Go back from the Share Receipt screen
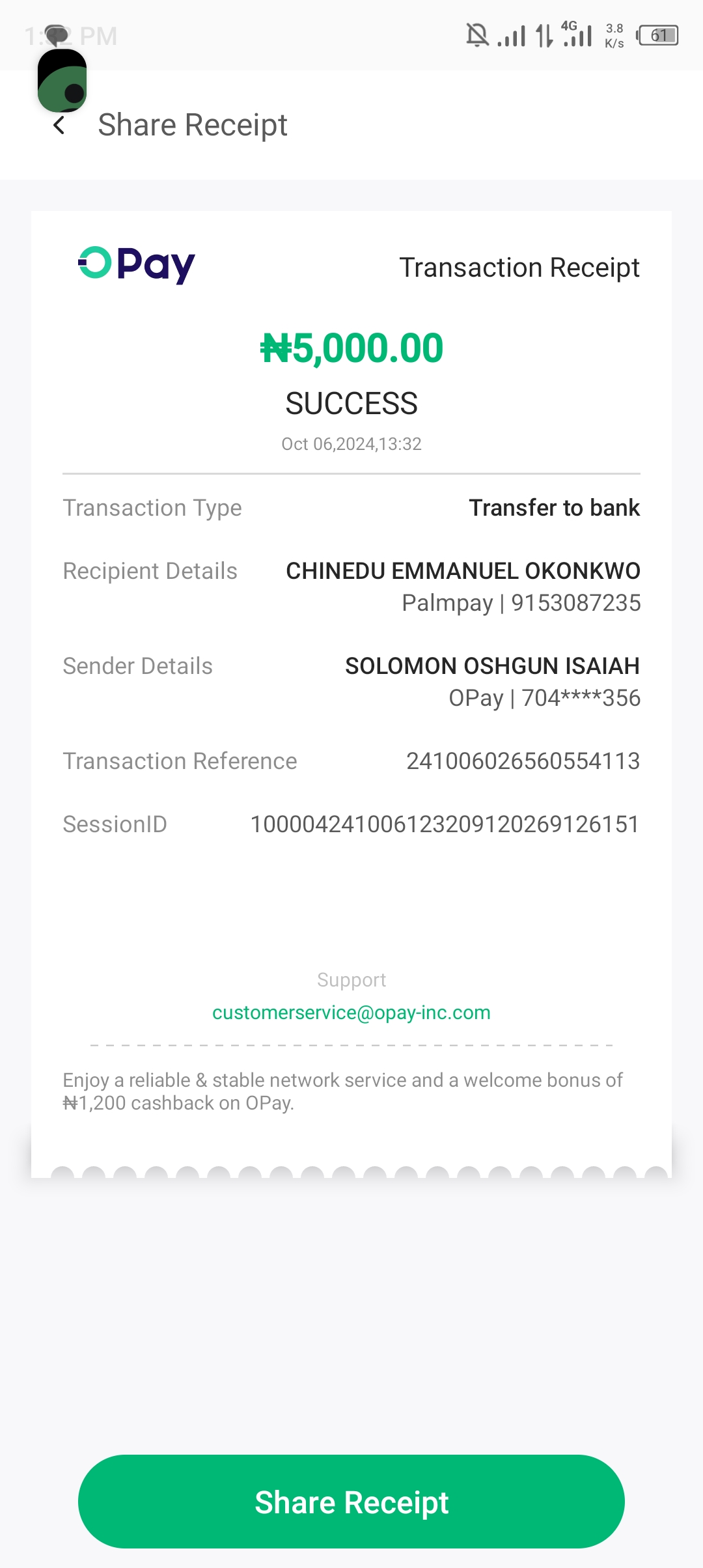 (59, 125)
